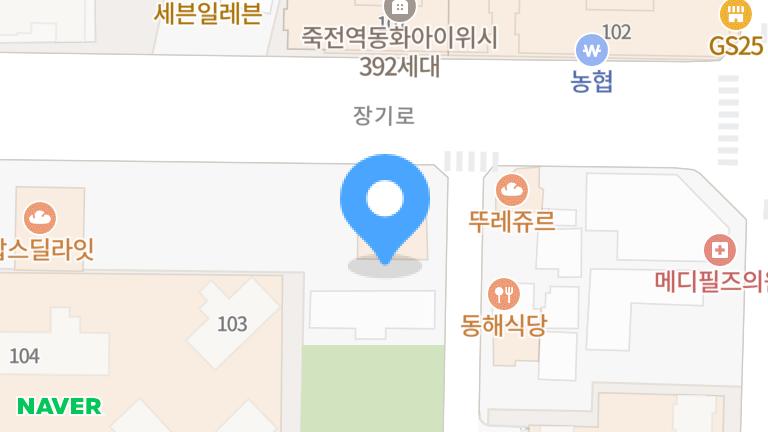Select the 농협 bank marker

point(592,49)
